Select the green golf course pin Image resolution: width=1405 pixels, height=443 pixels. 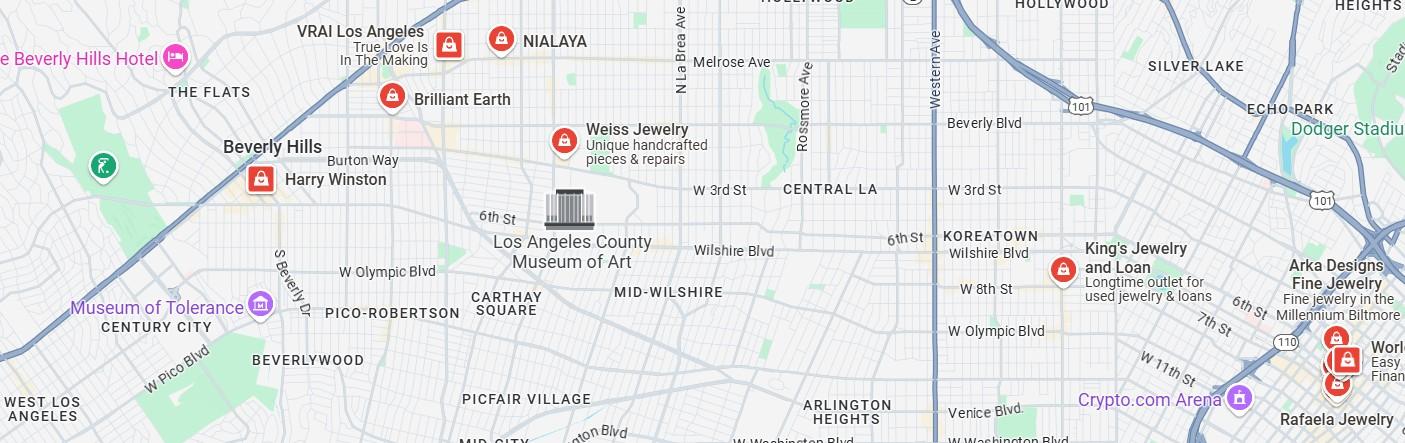click(102, 165)
